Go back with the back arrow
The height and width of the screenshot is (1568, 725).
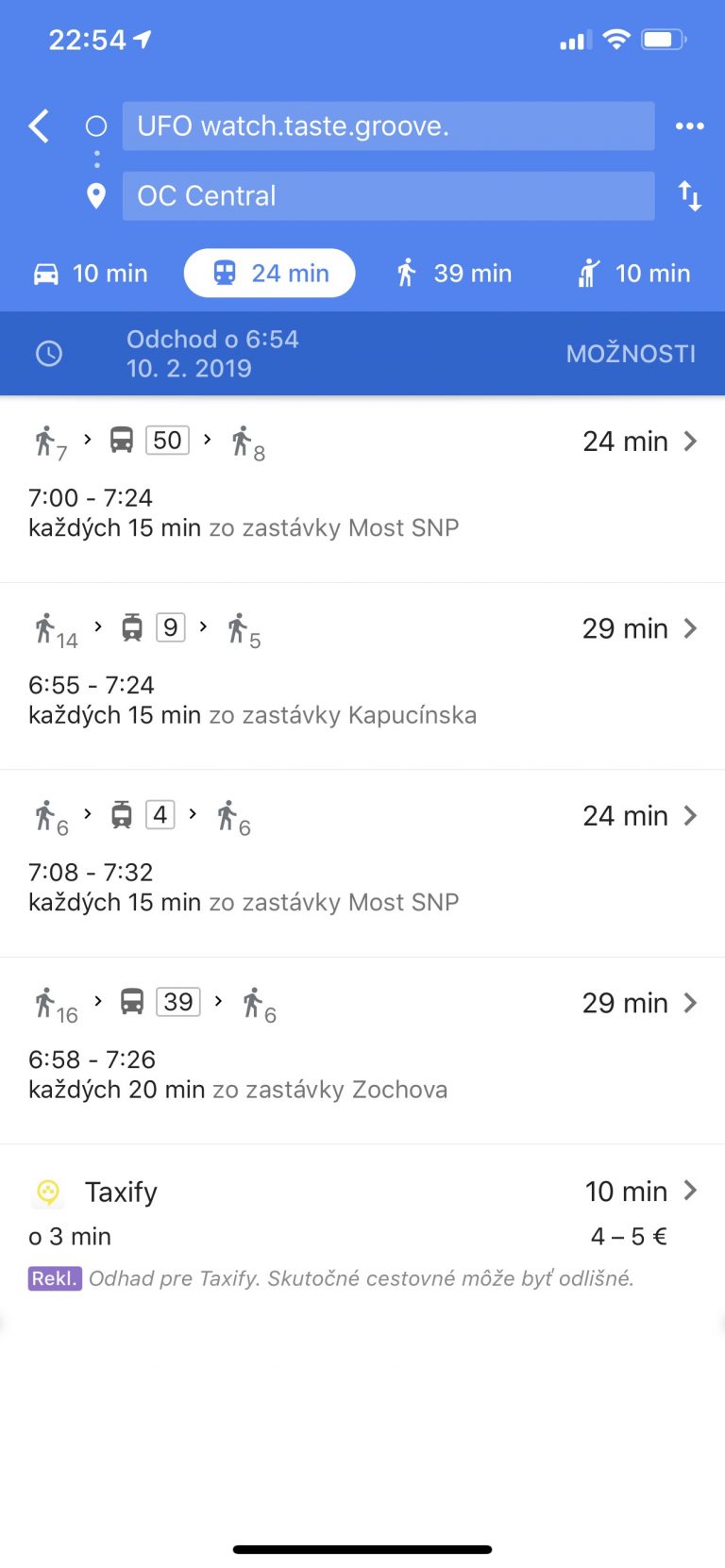click(39, 125)
